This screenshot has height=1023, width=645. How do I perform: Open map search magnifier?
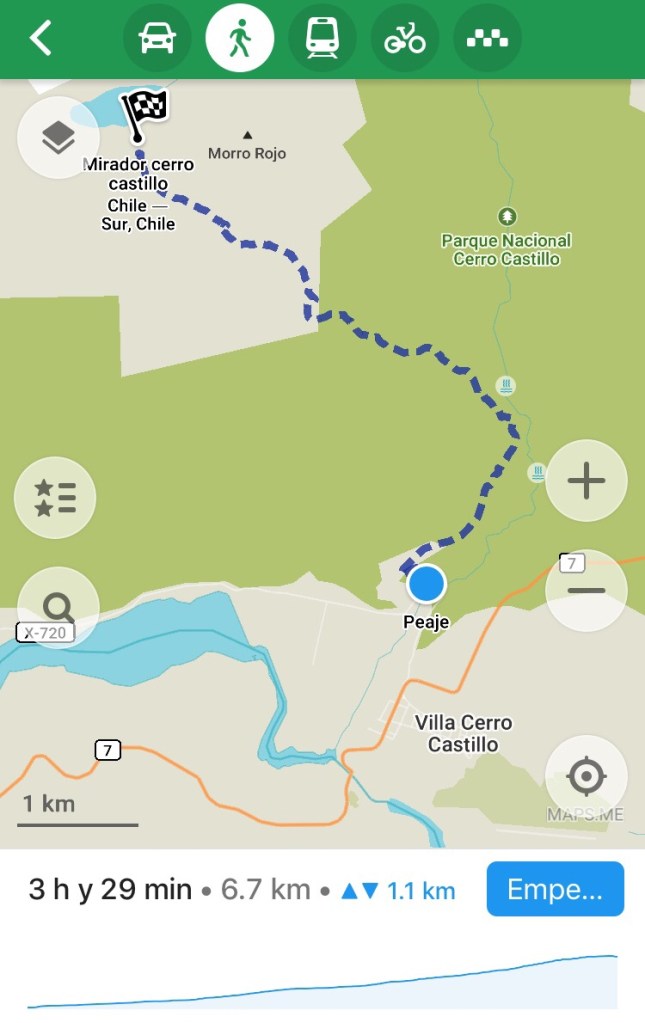[x=58, y=607]
